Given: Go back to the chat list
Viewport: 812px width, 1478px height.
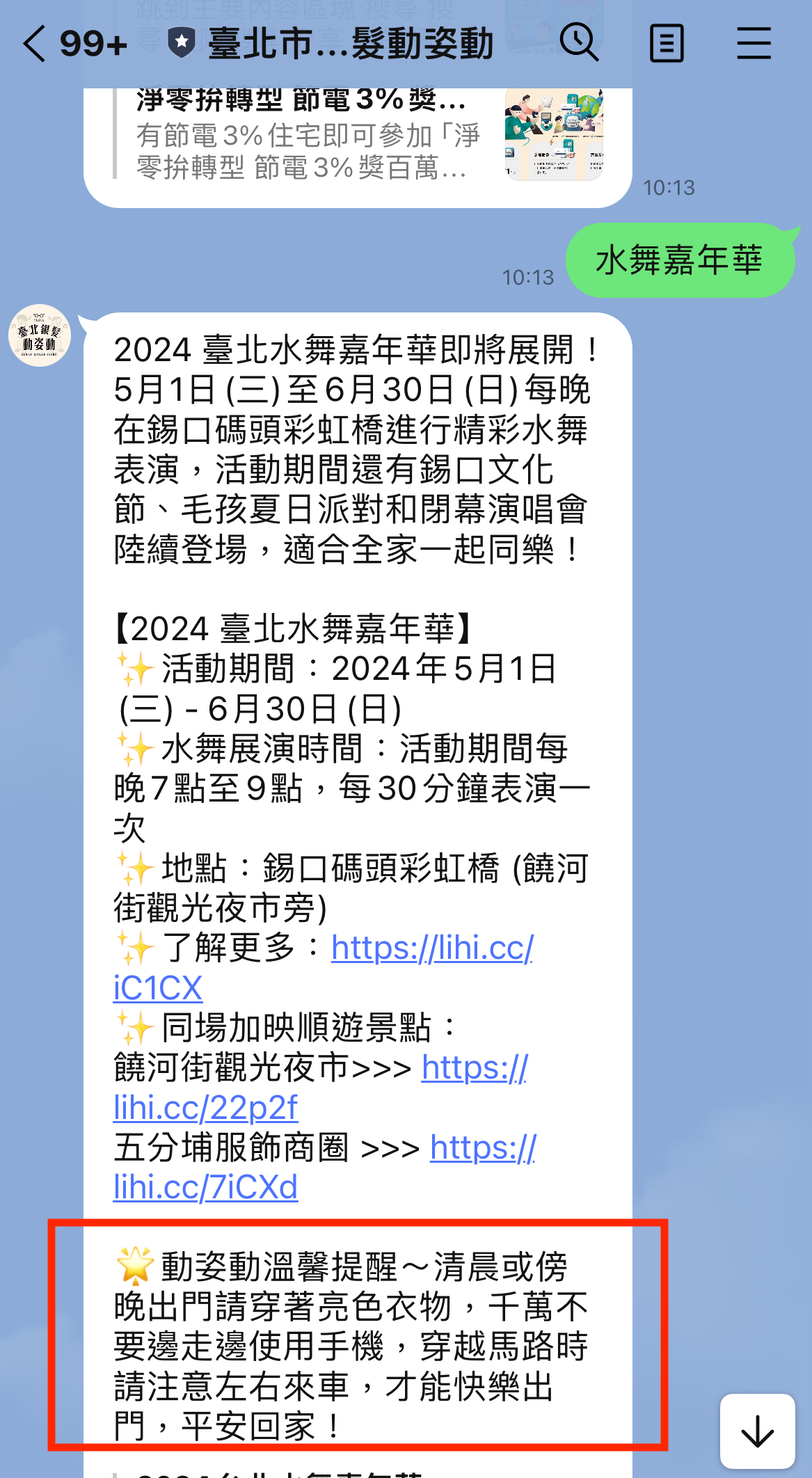Looking at the screenshot, I should [x=35, y=44].
